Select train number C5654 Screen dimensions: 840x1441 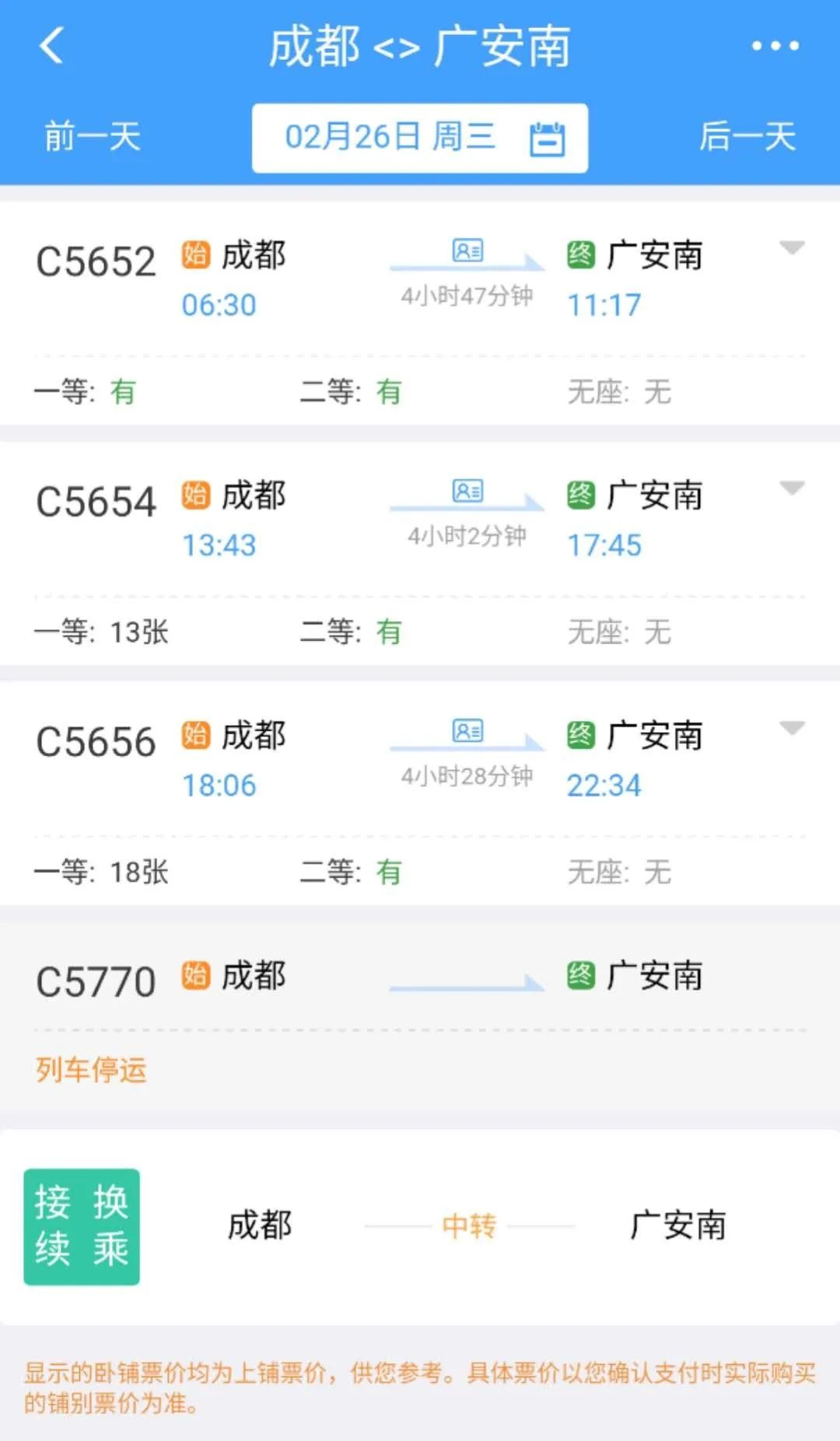tap(96, 500)
